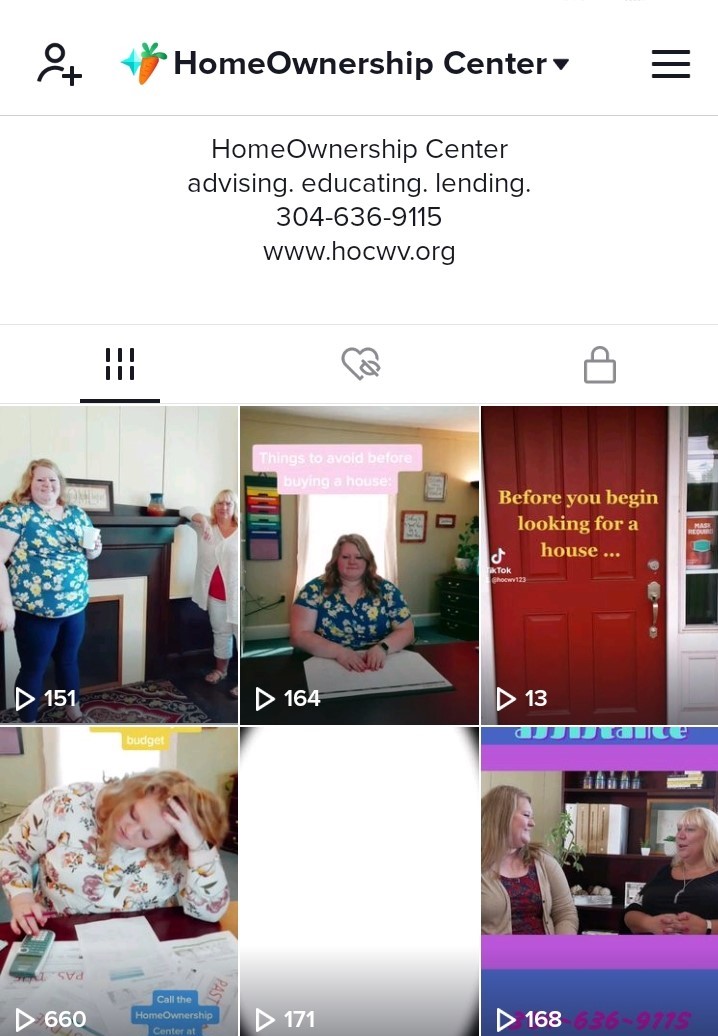
Task: Switch to the videos grid tab
Action: tap(120, 365)
